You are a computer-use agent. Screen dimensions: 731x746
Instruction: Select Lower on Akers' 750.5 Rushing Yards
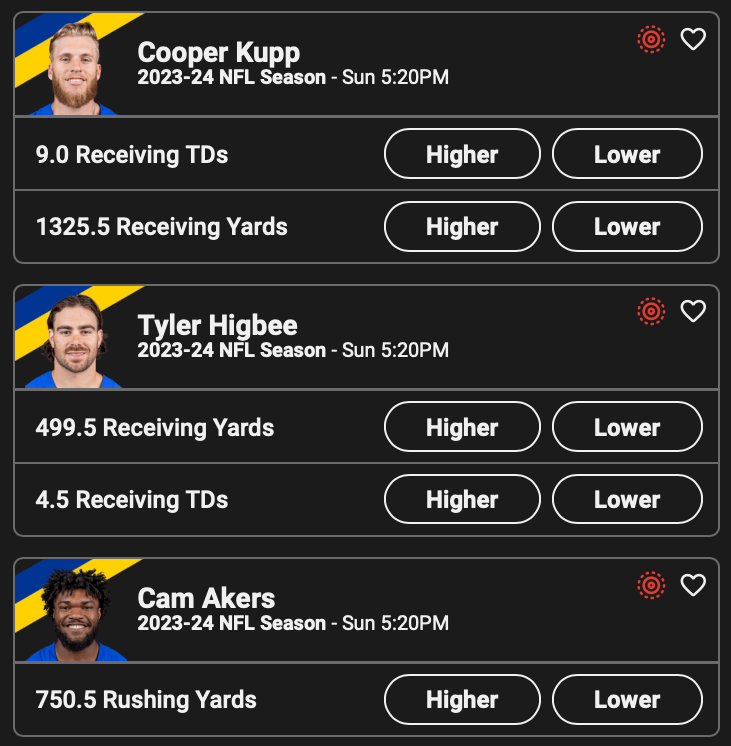[627, 699]
